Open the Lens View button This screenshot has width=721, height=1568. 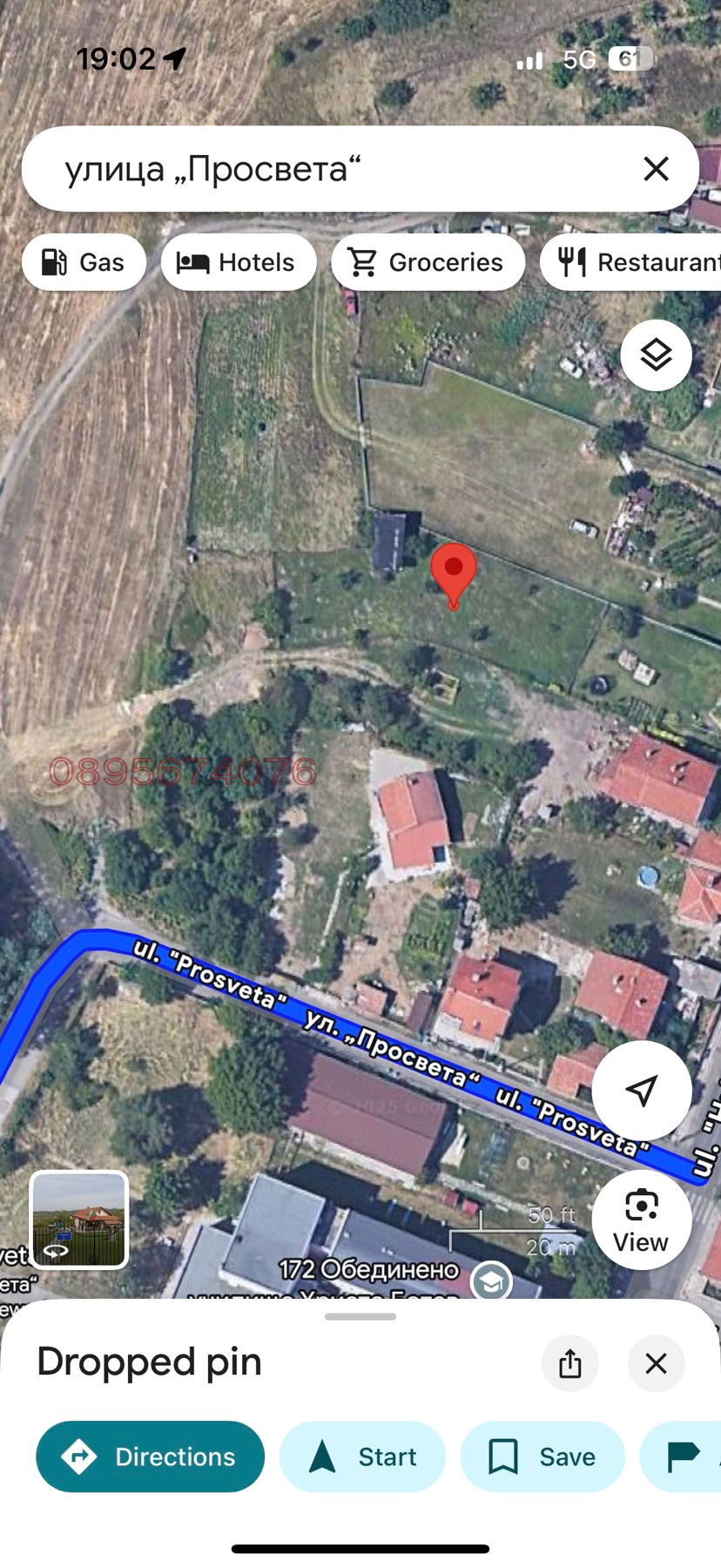(x=642, y=1220)
